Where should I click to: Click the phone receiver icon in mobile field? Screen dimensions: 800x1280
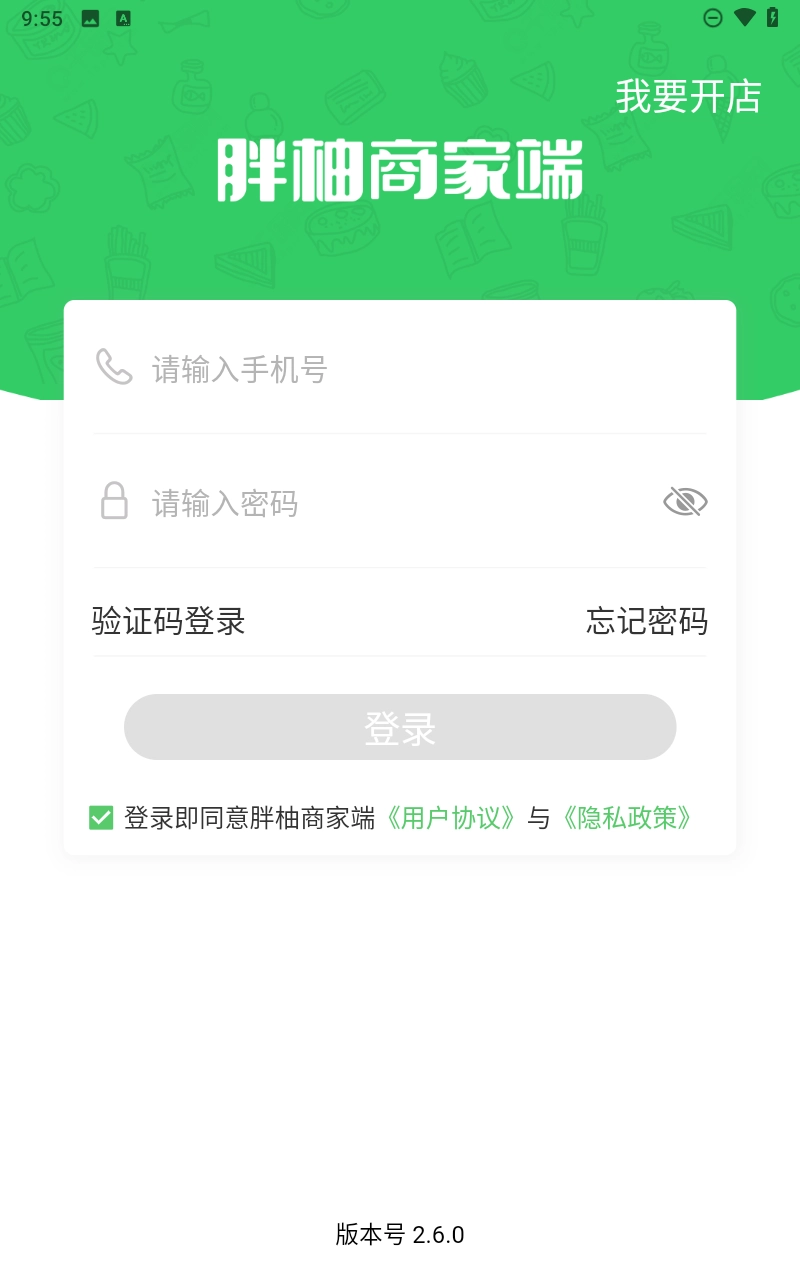point(113,368)
